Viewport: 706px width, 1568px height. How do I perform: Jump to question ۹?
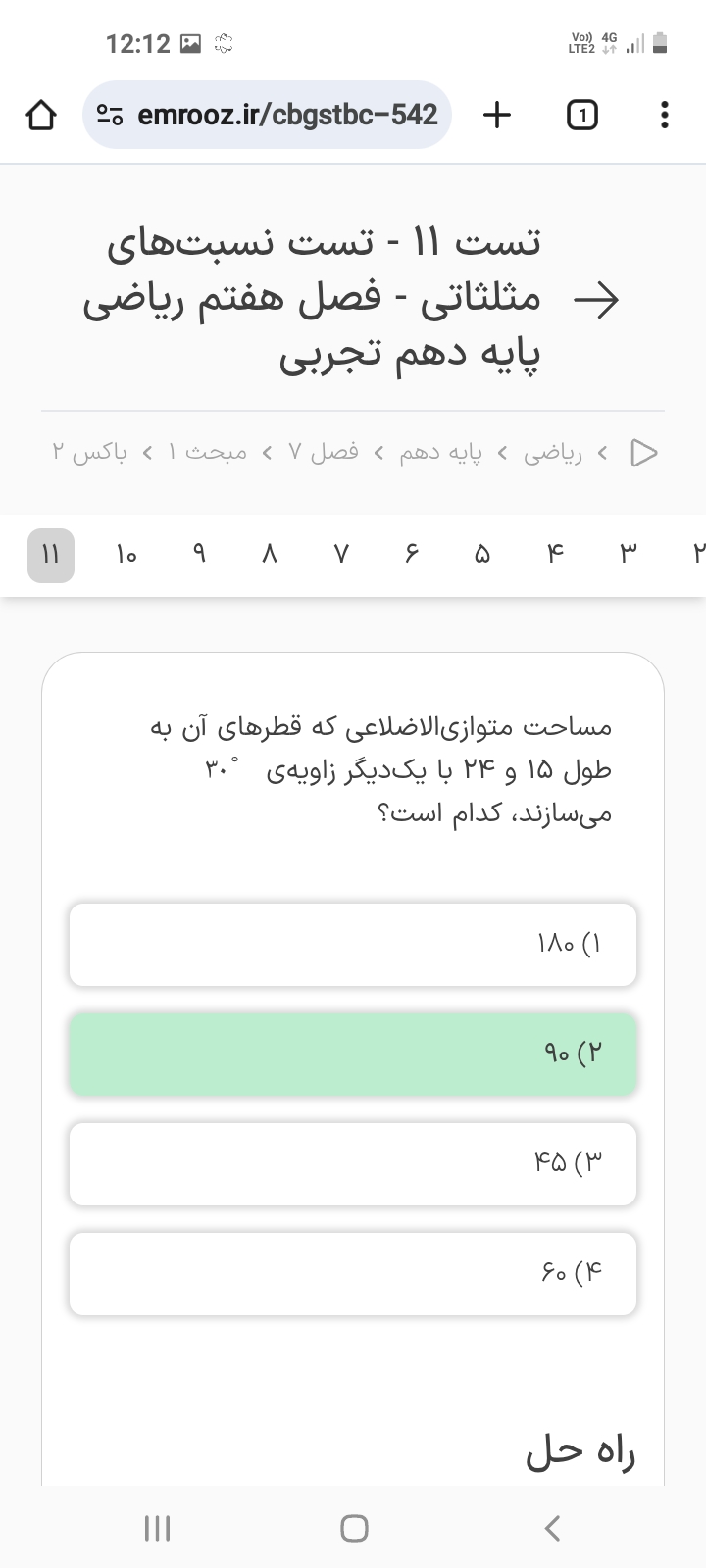tap(199, 555)
